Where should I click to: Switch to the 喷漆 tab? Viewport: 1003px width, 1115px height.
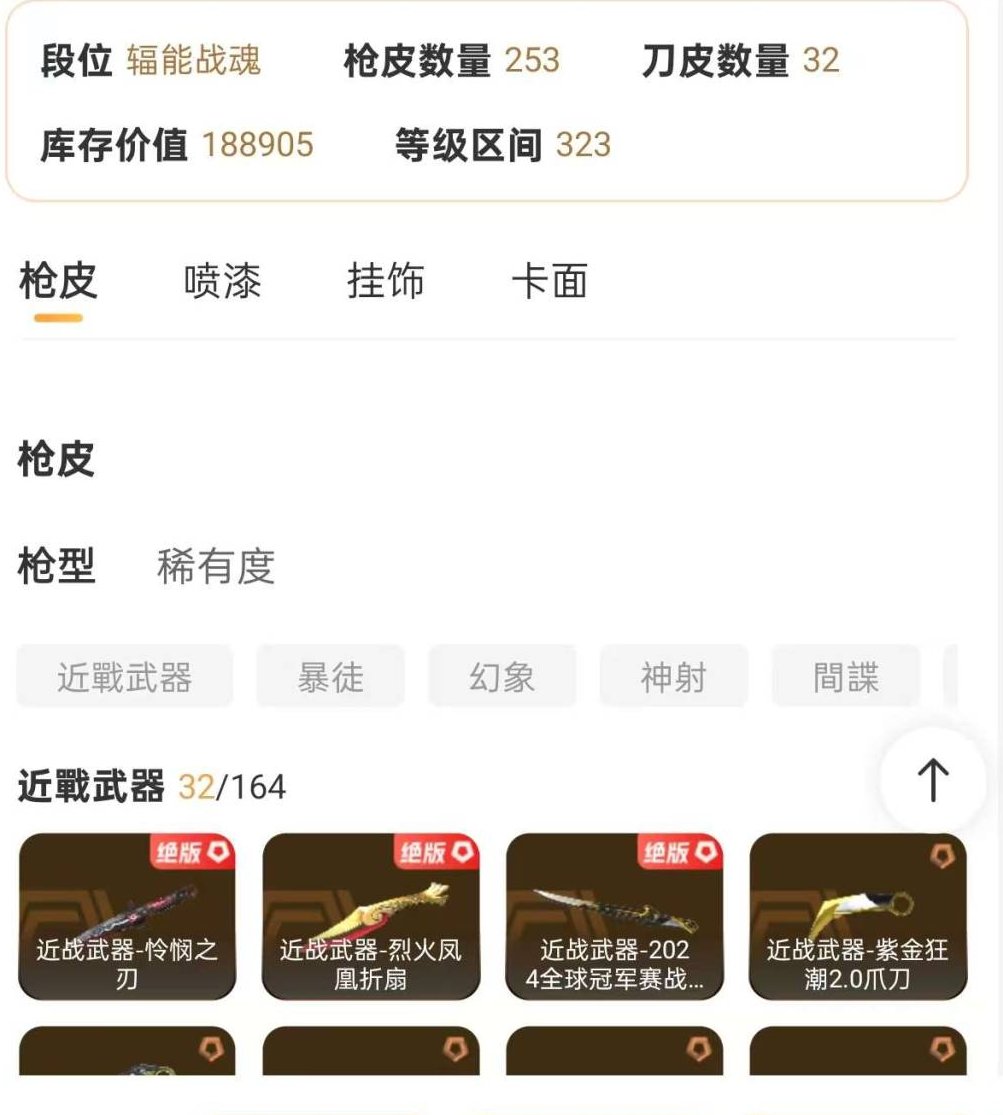click(222, 283)
